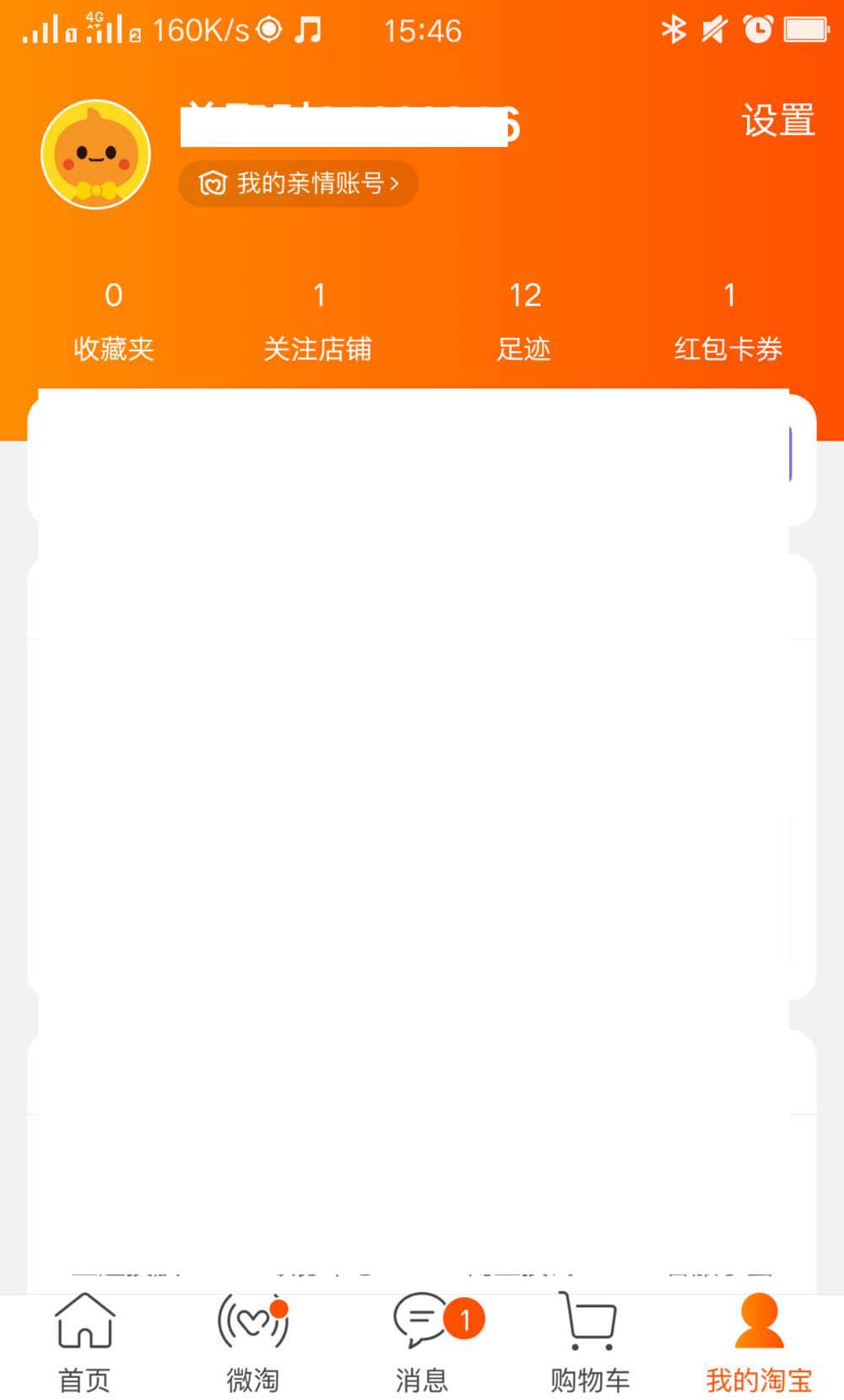The width and height of the screenshot is (844, 1400).
Task: View 红包卡券 coupons
Action: pos(728,322)
